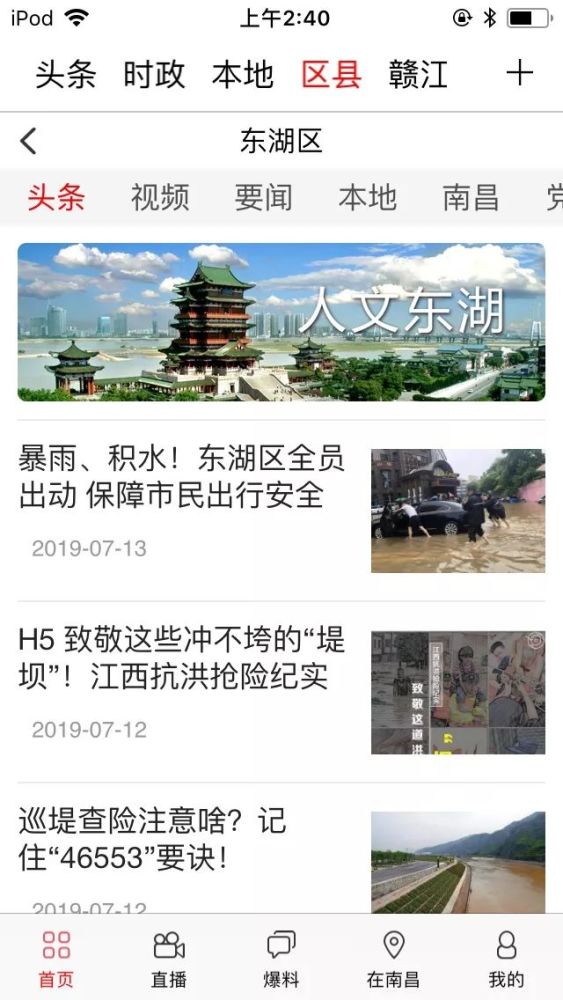Screen dimensions: 563x1000
Task: Open the 时政 channel
Action: click(154, 74)
